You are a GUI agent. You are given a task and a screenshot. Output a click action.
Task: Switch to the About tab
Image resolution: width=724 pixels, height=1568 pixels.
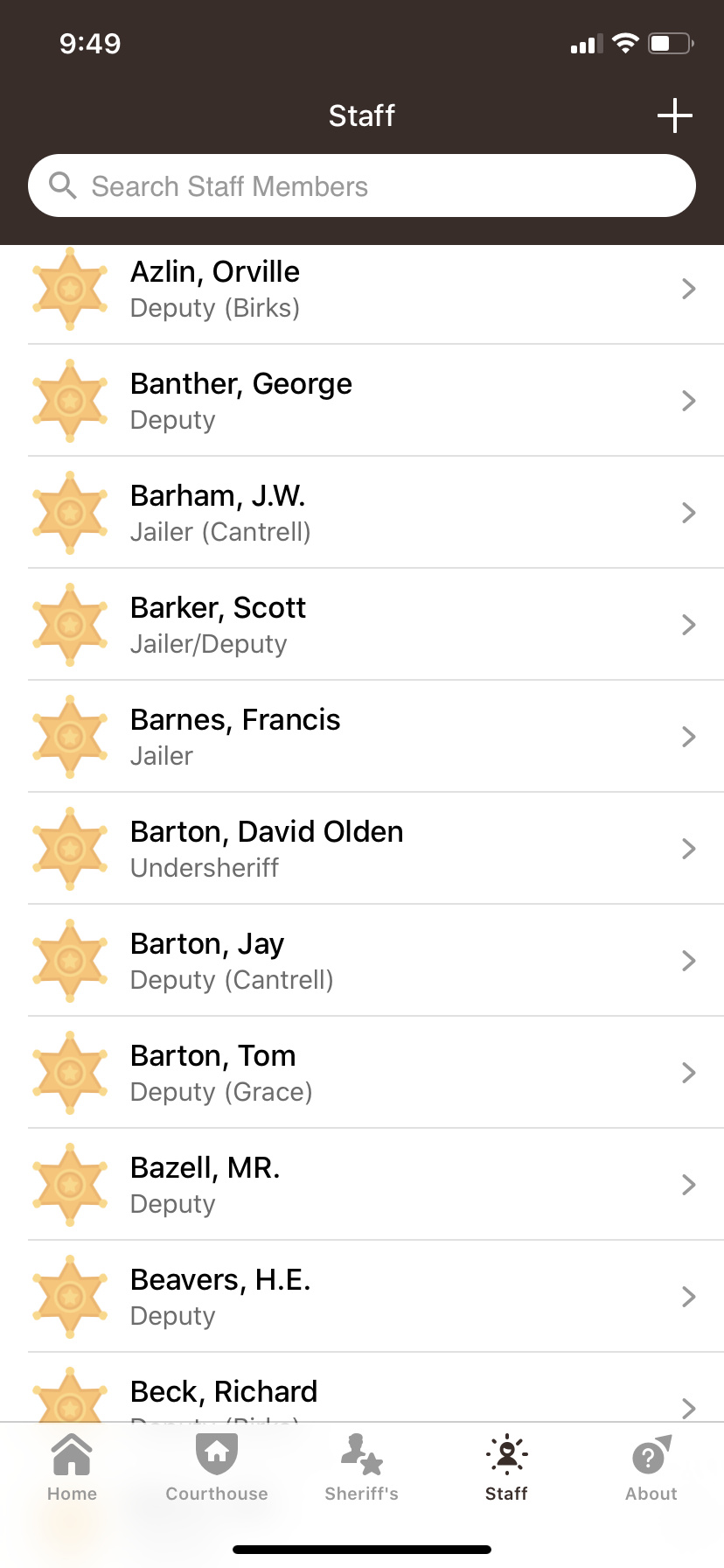coord(651,1468)
